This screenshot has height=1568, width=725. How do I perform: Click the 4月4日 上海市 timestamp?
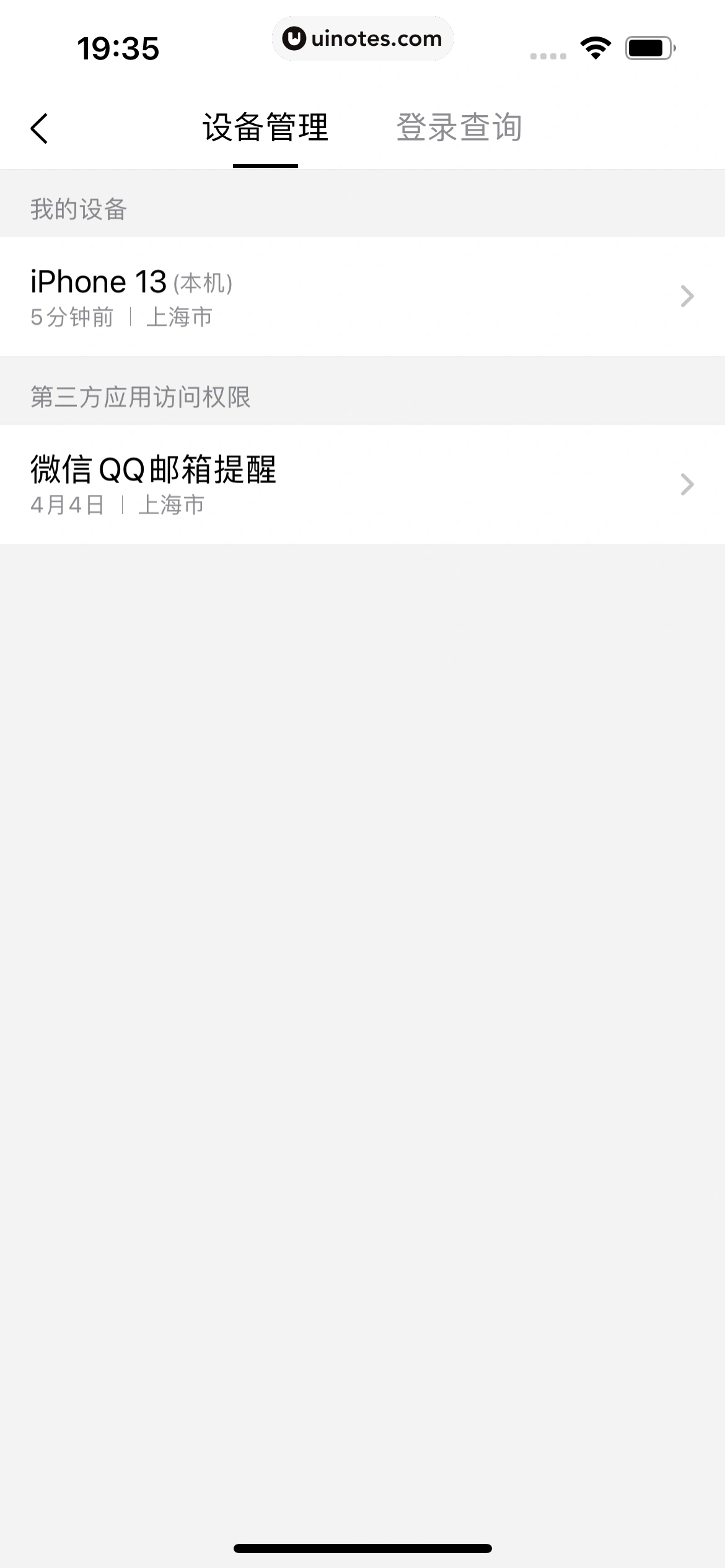118,506
